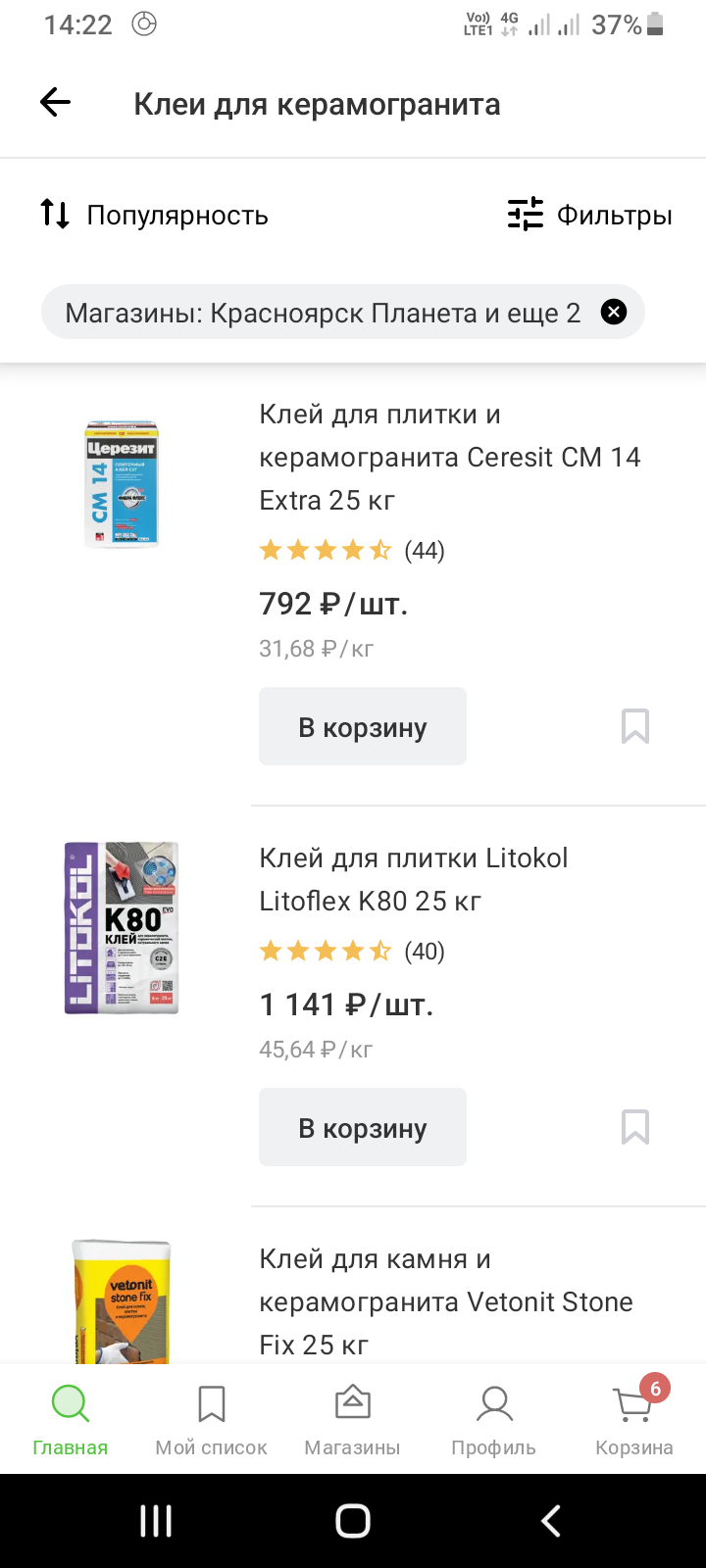The width and height of the screenshot is (706, 1568).
Task: Open the Мой список tab
Action: pos(212,1419)
